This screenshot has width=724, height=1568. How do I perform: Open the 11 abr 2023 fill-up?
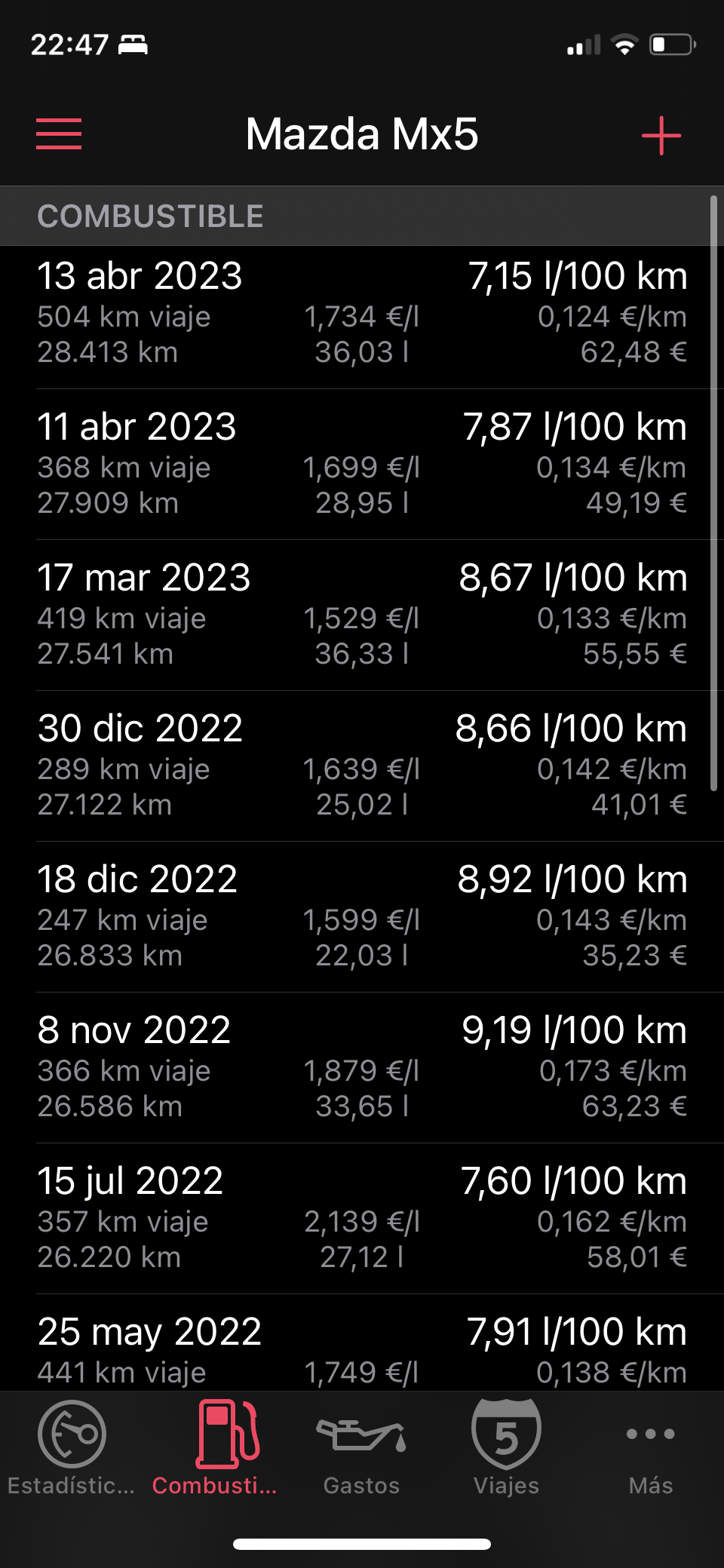tap(362, 465)
